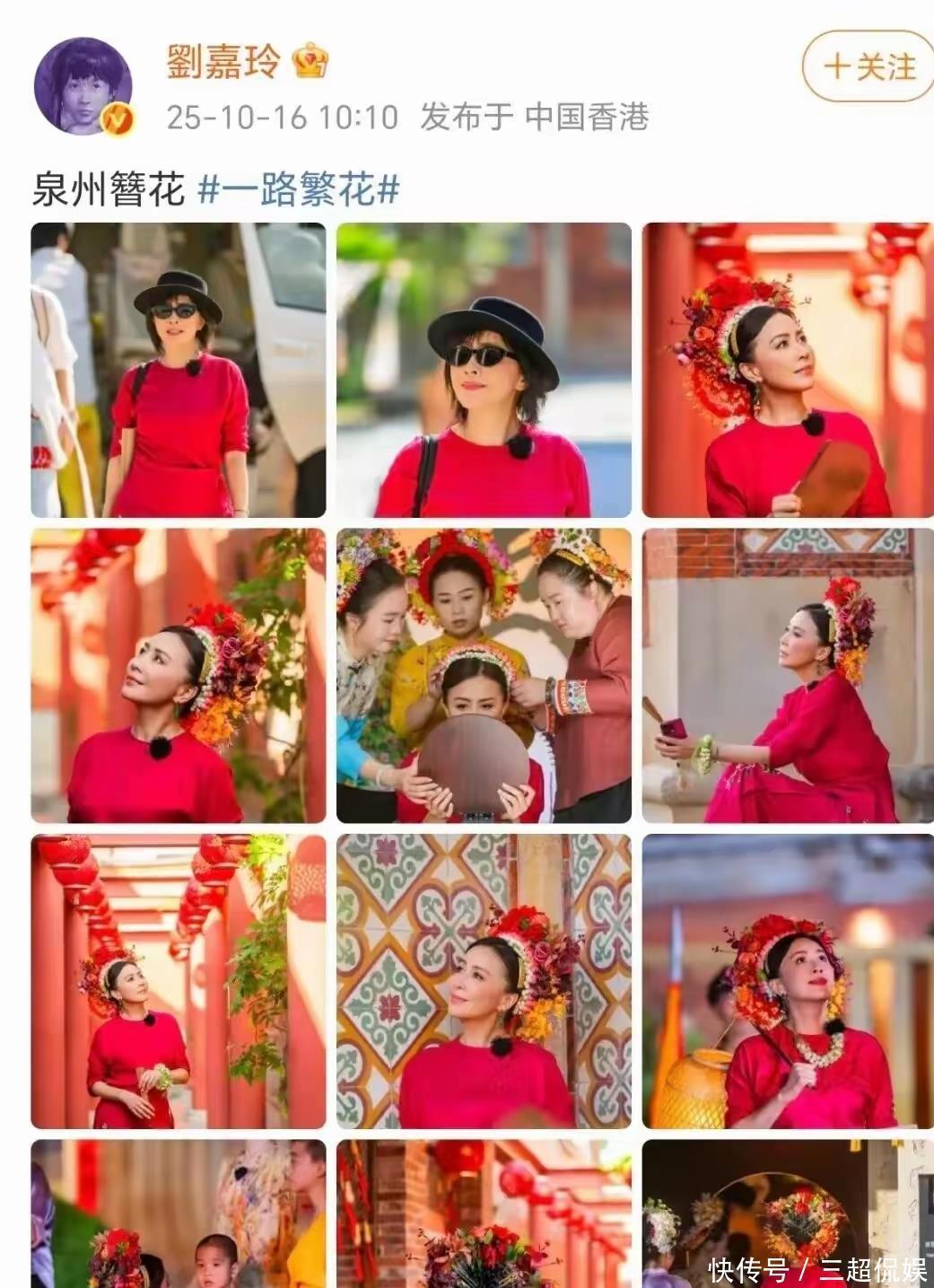Screen dimensions: 934x1288
Task: Open the 劉嘉玲 username link
Action: point(223,60)
